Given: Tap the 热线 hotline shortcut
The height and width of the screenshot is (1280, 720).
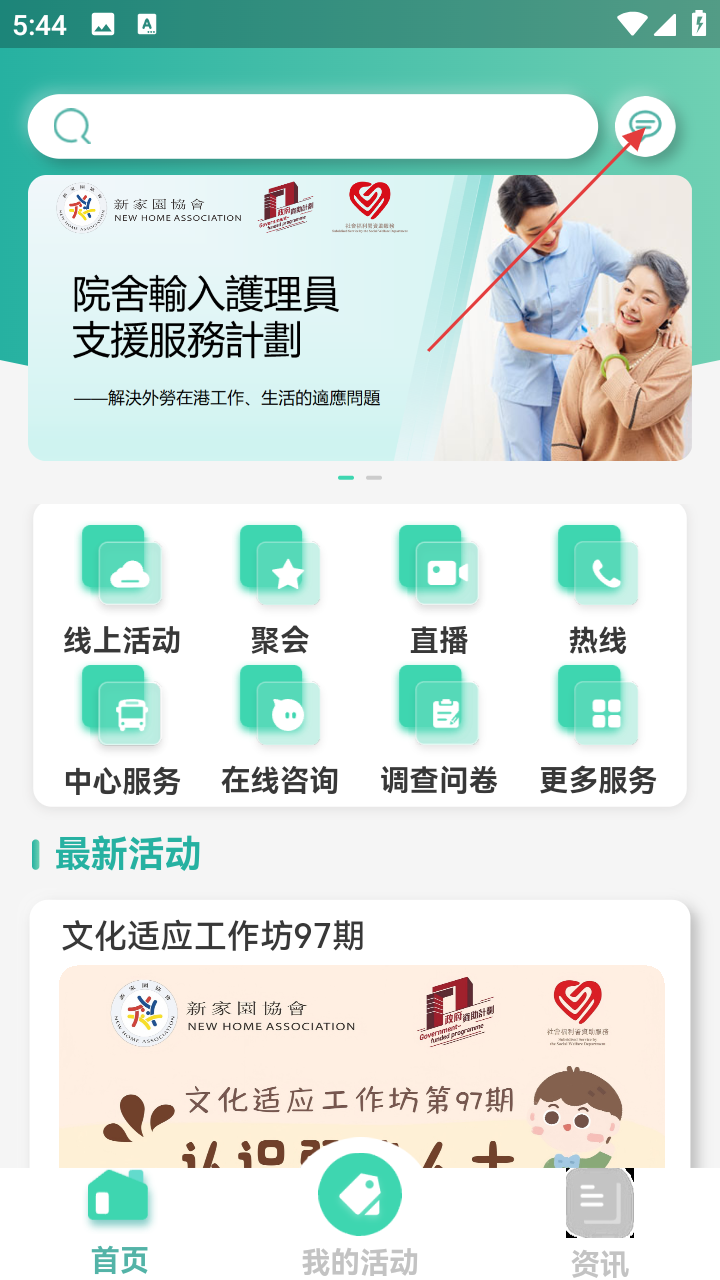Looking at the screenshot, I should (x=597, y=592).
